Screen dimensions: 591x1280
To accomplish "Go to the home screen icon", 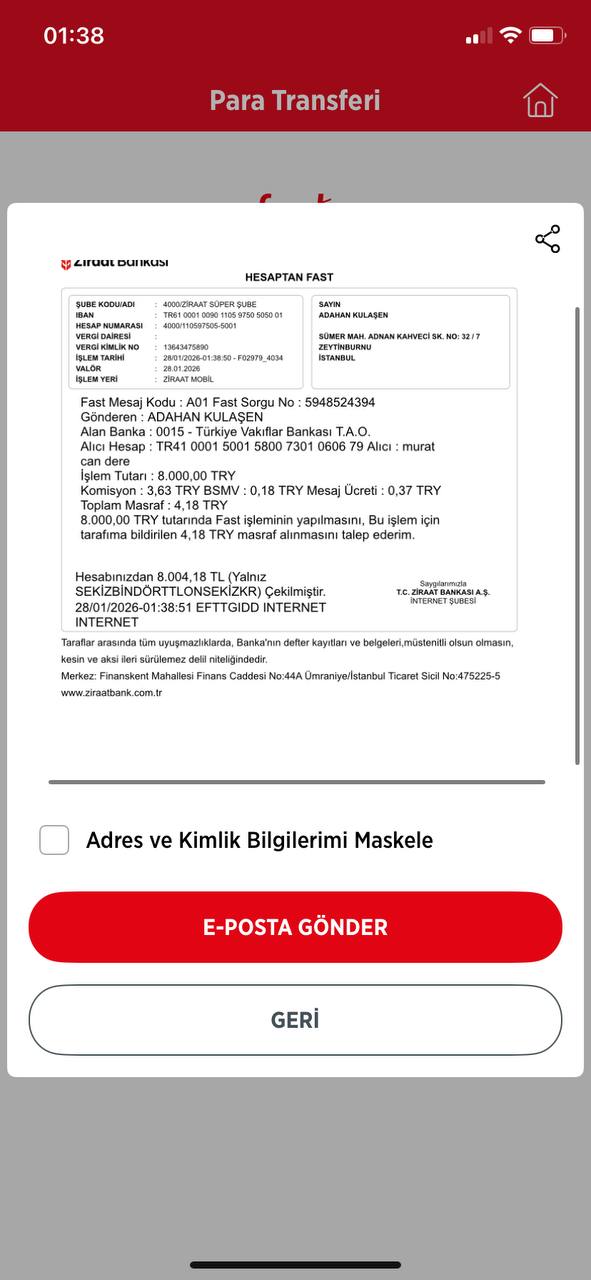I will [540, 100].
